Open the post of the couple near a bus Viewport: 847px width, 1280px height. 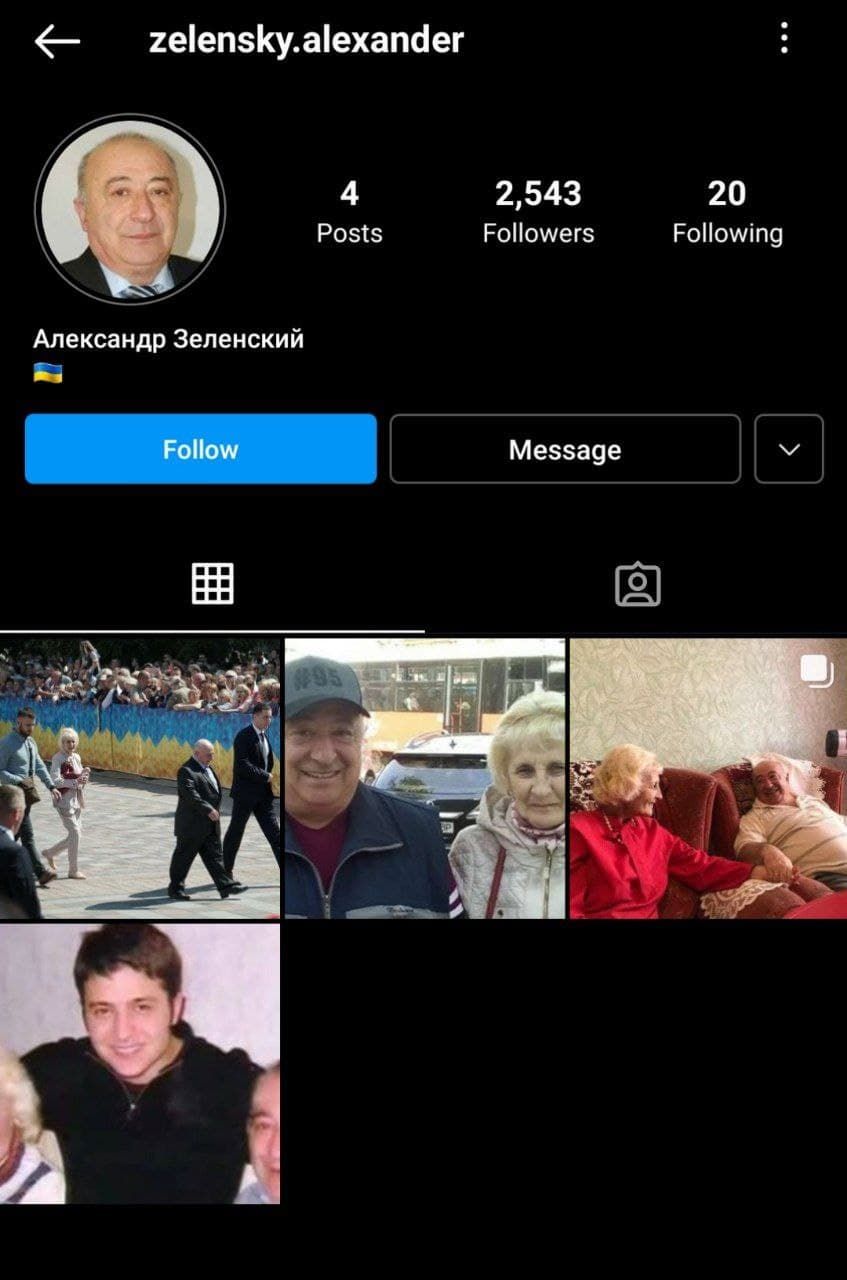pos(424,778)
